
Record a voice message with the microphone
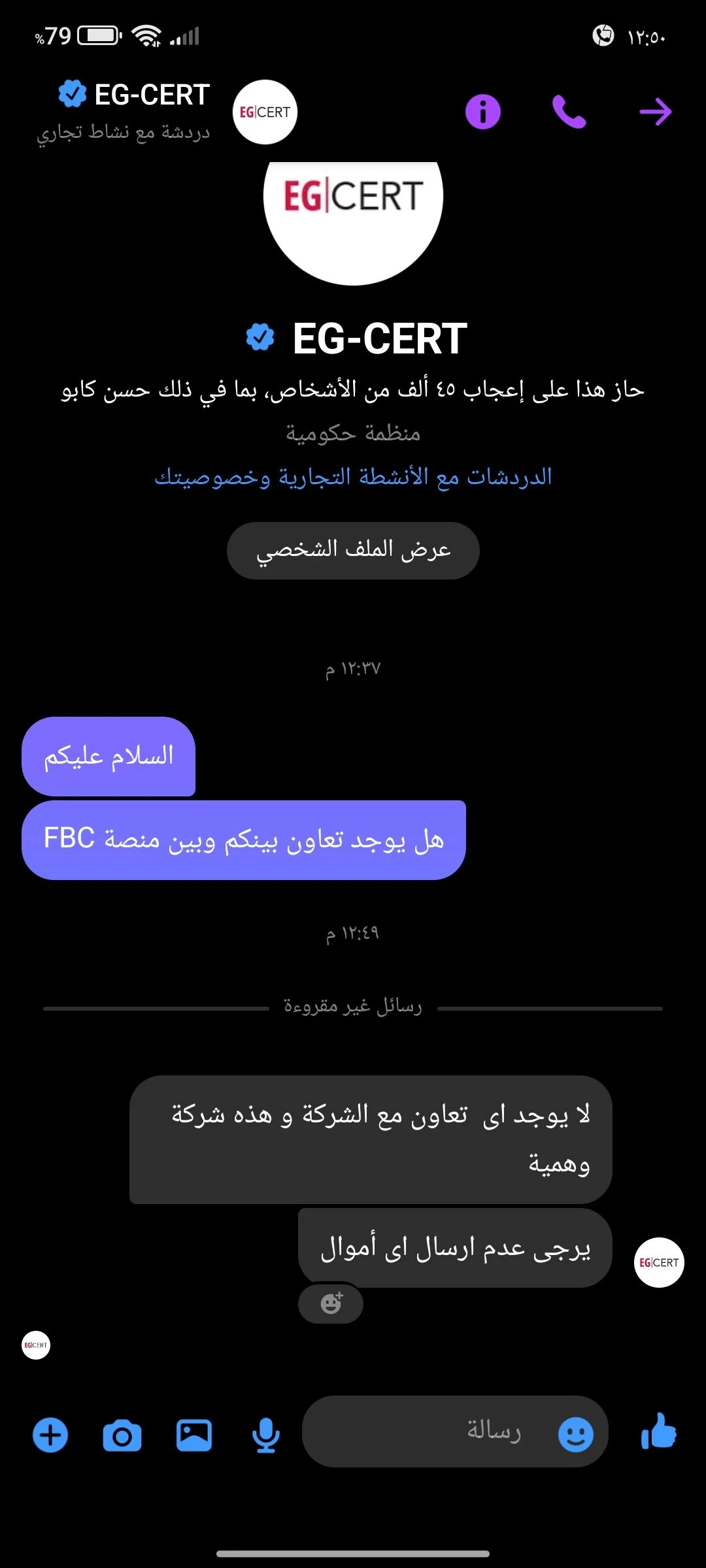tap(266, 1435)
